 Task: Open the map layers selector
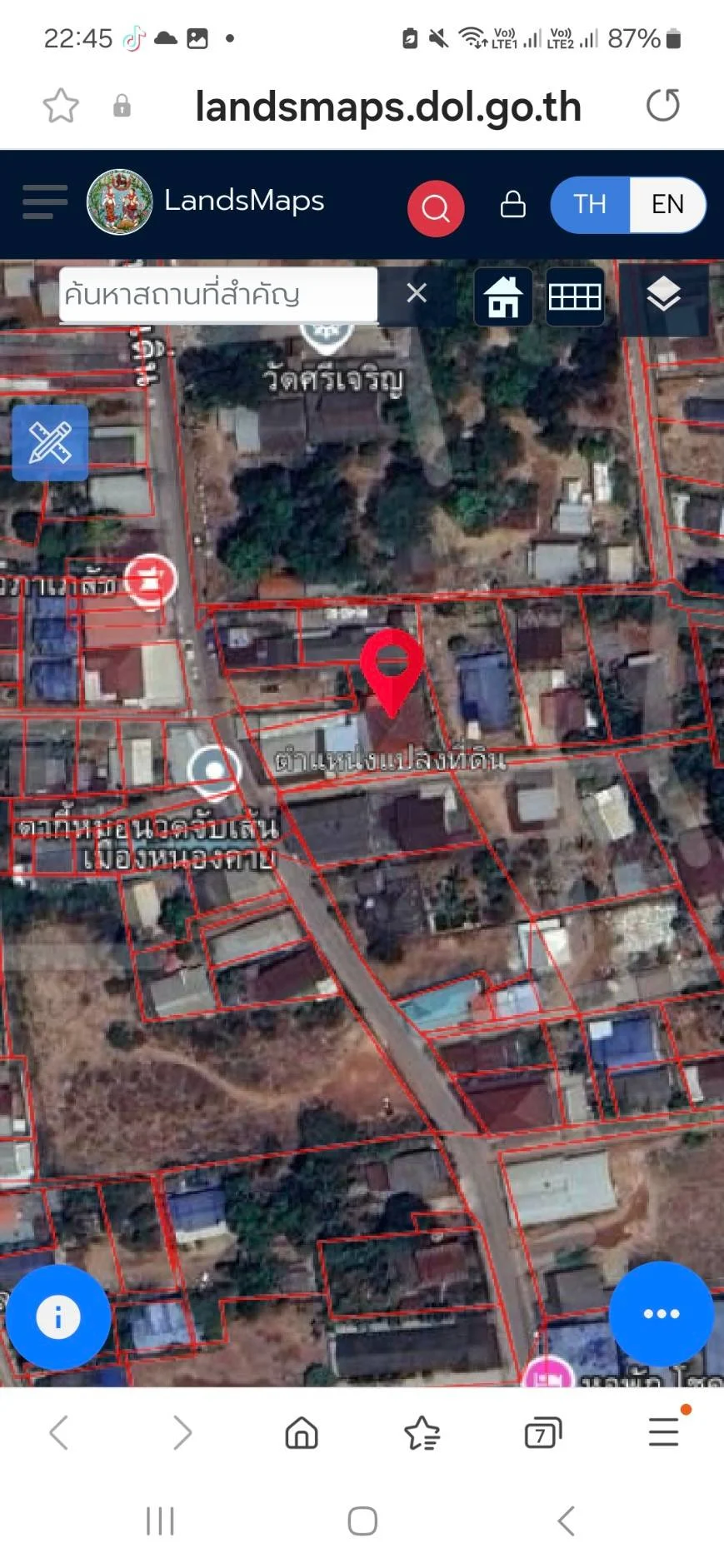tap(663, 295)
